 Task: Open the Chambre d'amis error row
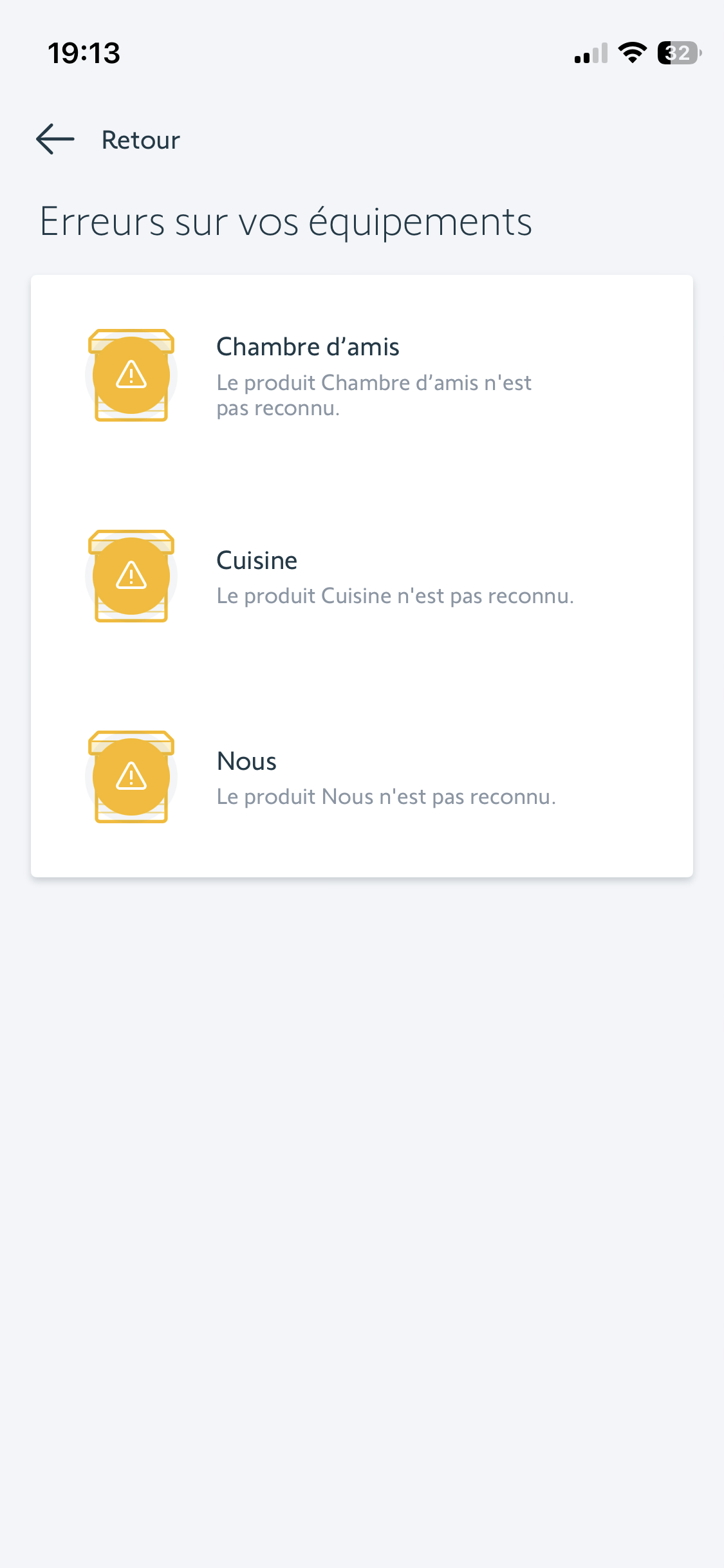pos(361,376)
